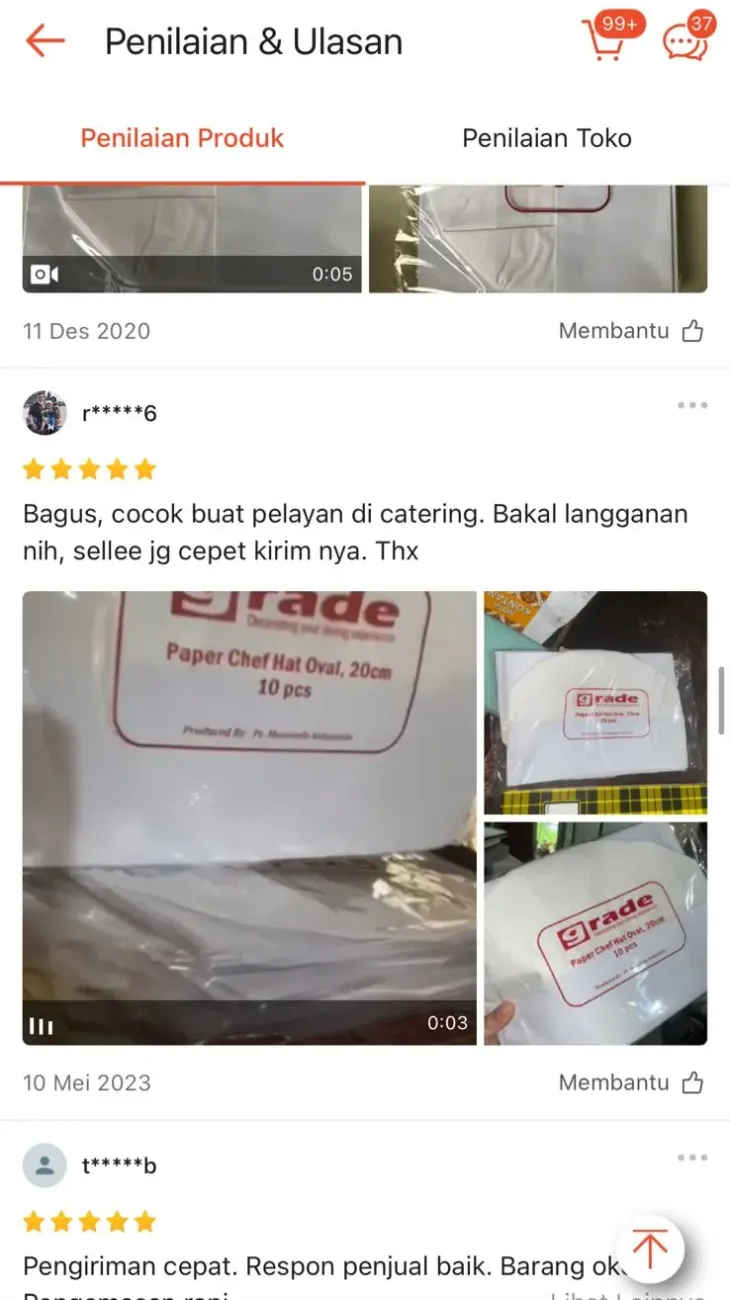Play the 0:03 review video by r*****6

[249, 818]
